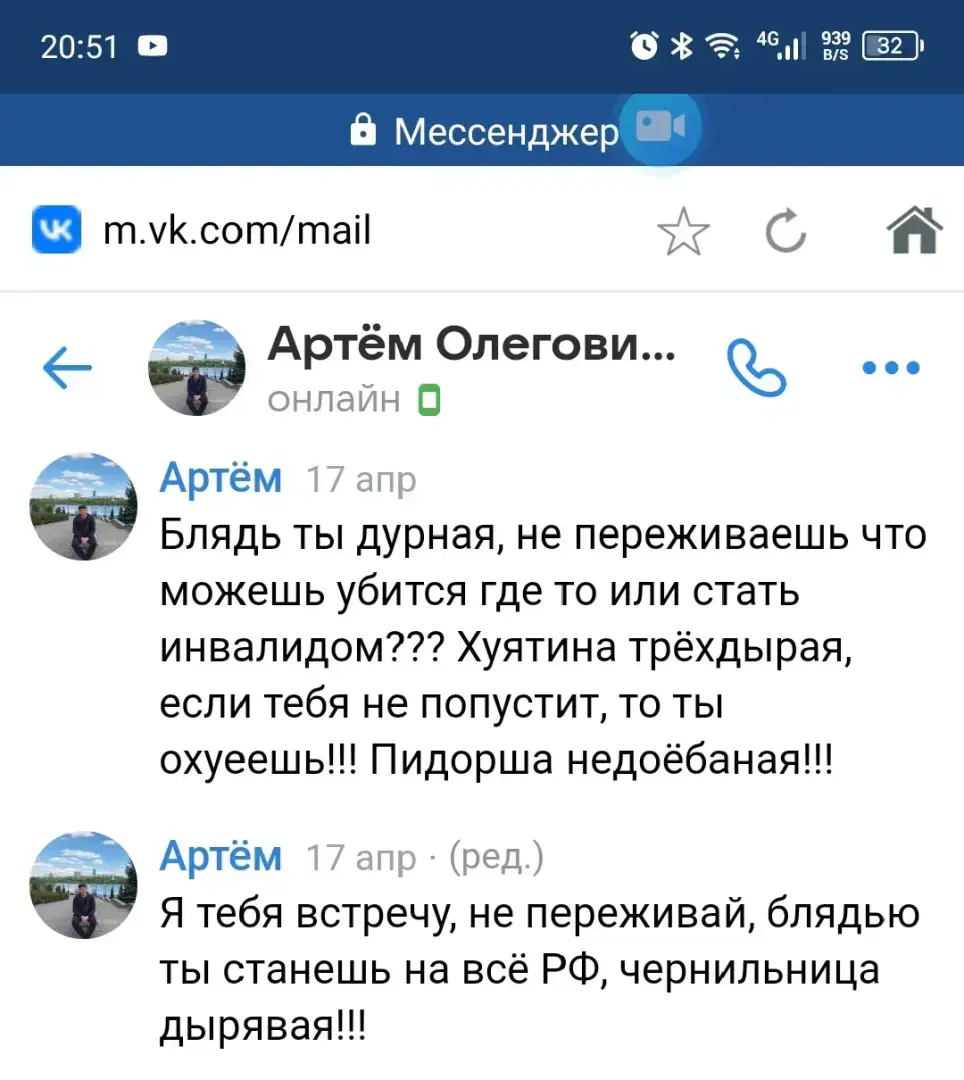Tap the m.vk.com/mail address bar
The width and height of the screenshot is (964, 1080).
pos(237,232)
